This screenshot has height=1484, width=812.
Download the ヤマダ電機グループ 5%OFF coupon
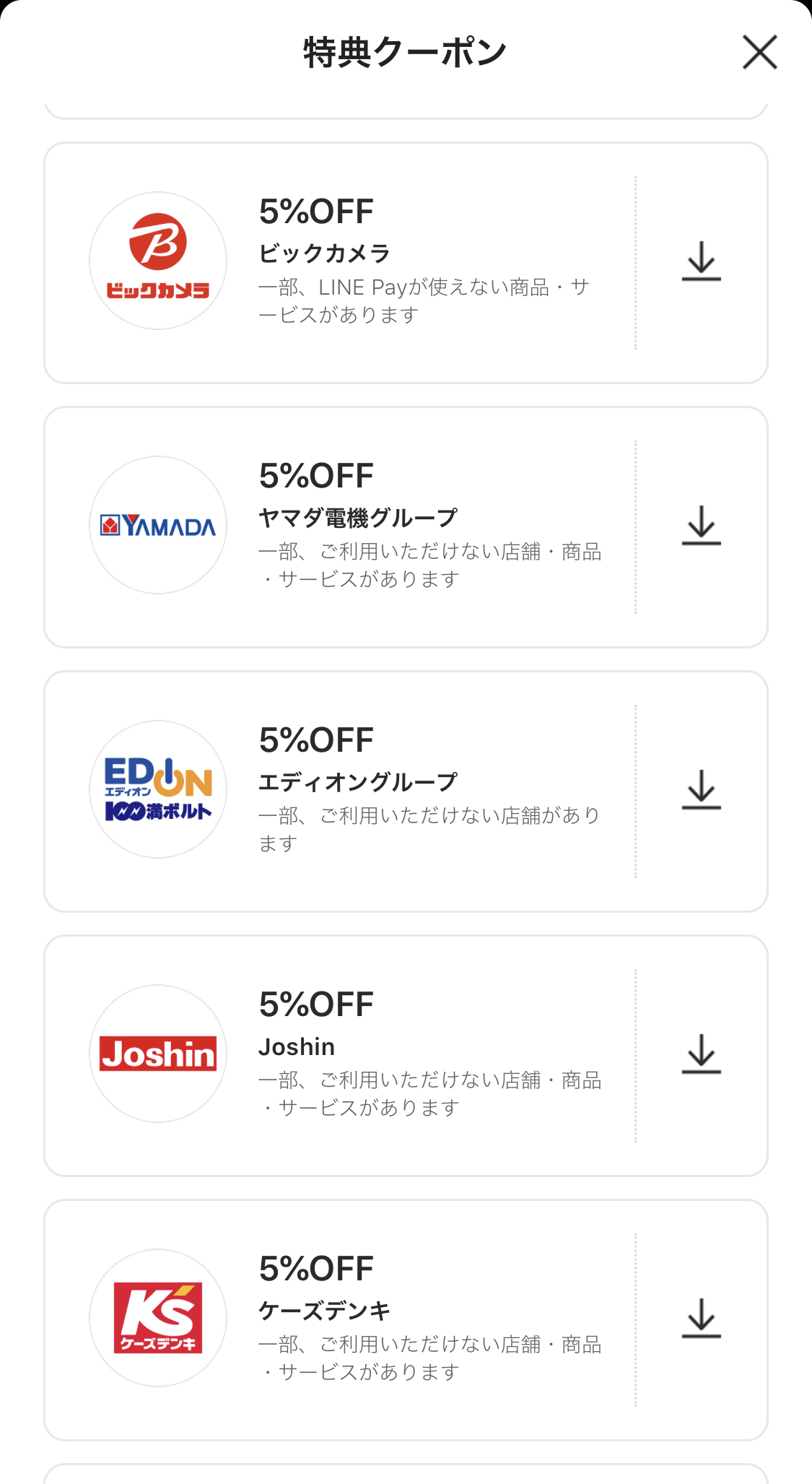coord(702,526)
